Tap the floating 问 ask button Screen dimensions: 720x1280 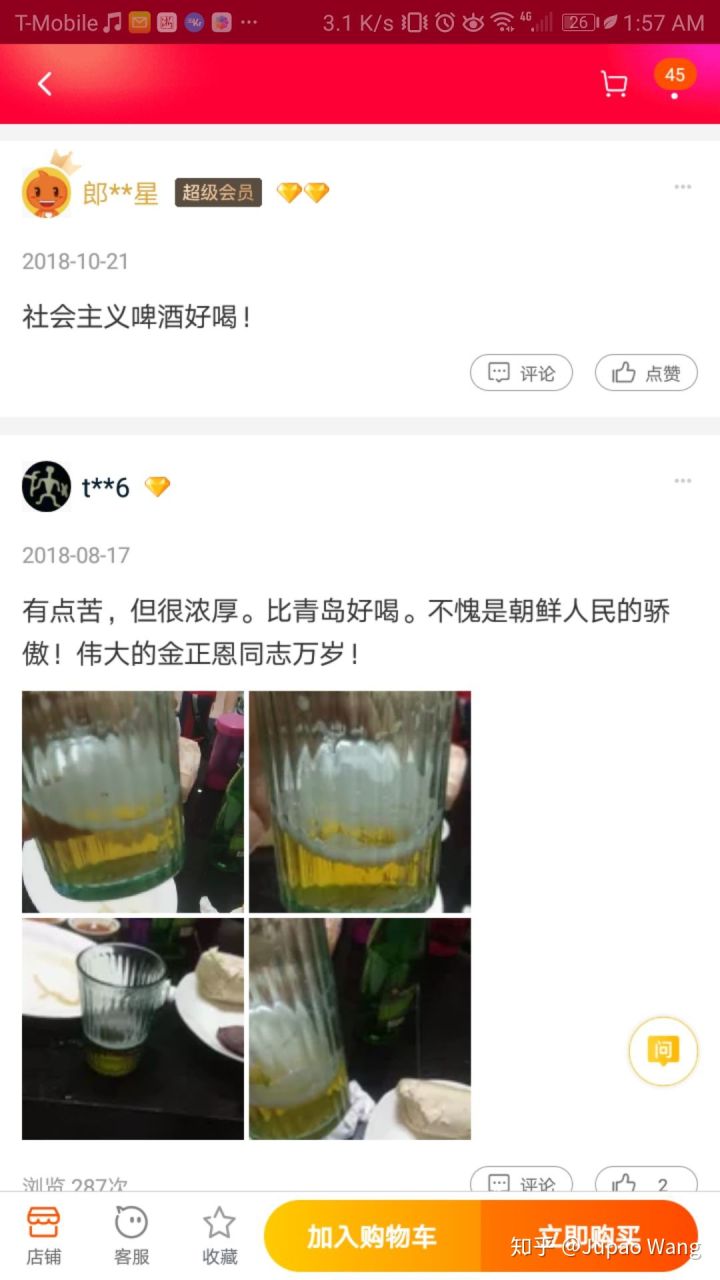tap(663, 1051)
